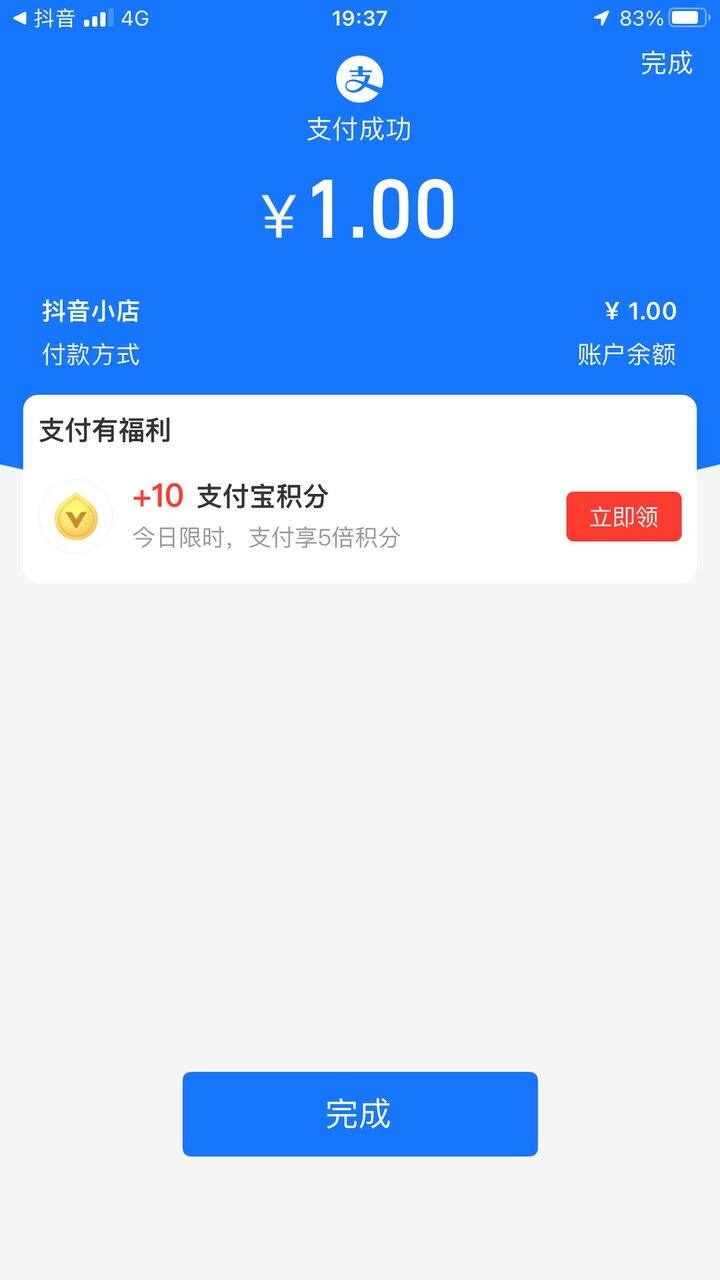The image size is (720, 1280).
Task: Return to 抖音 via status bar back link
Action: [43, 18]
